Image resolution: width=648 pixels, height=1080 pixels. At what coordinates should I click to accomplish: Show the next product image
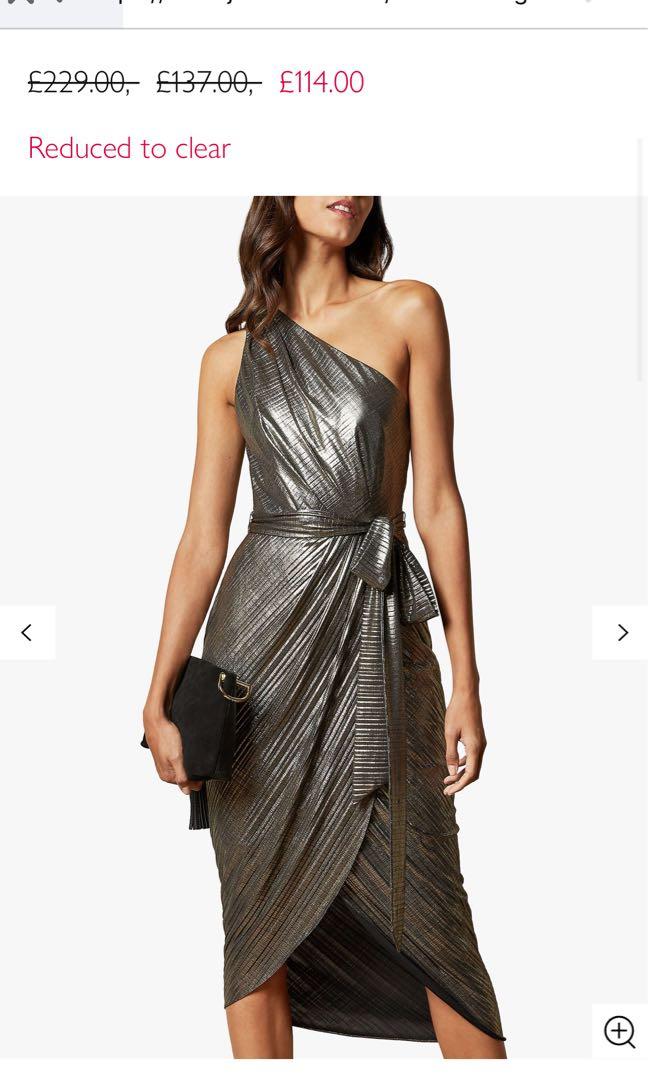pyautogui.click(x=621, y=632)
